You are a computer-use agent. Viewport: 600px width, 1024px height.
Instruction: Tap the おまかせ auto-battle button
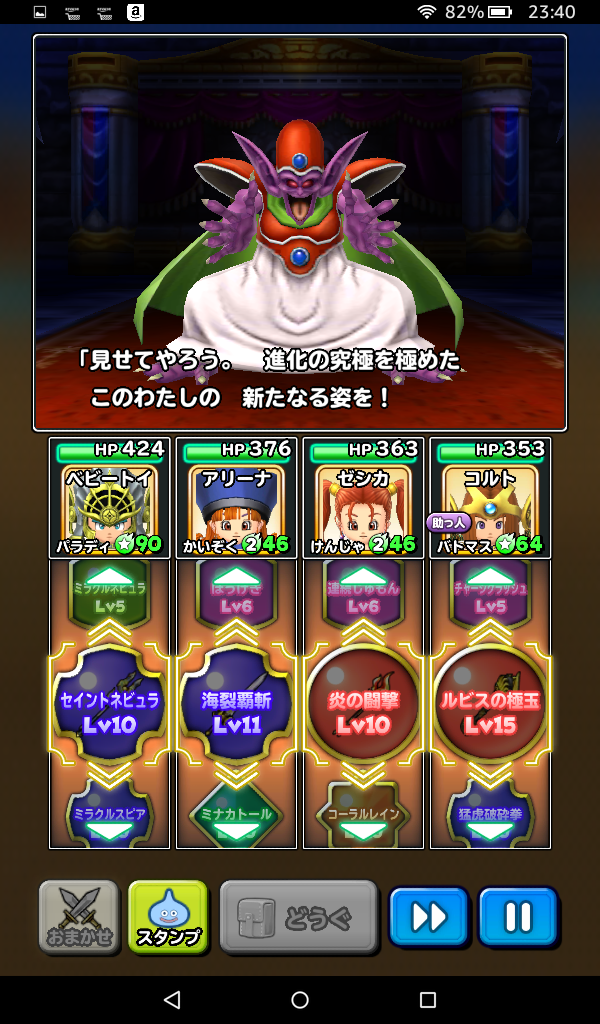(79, 917)
